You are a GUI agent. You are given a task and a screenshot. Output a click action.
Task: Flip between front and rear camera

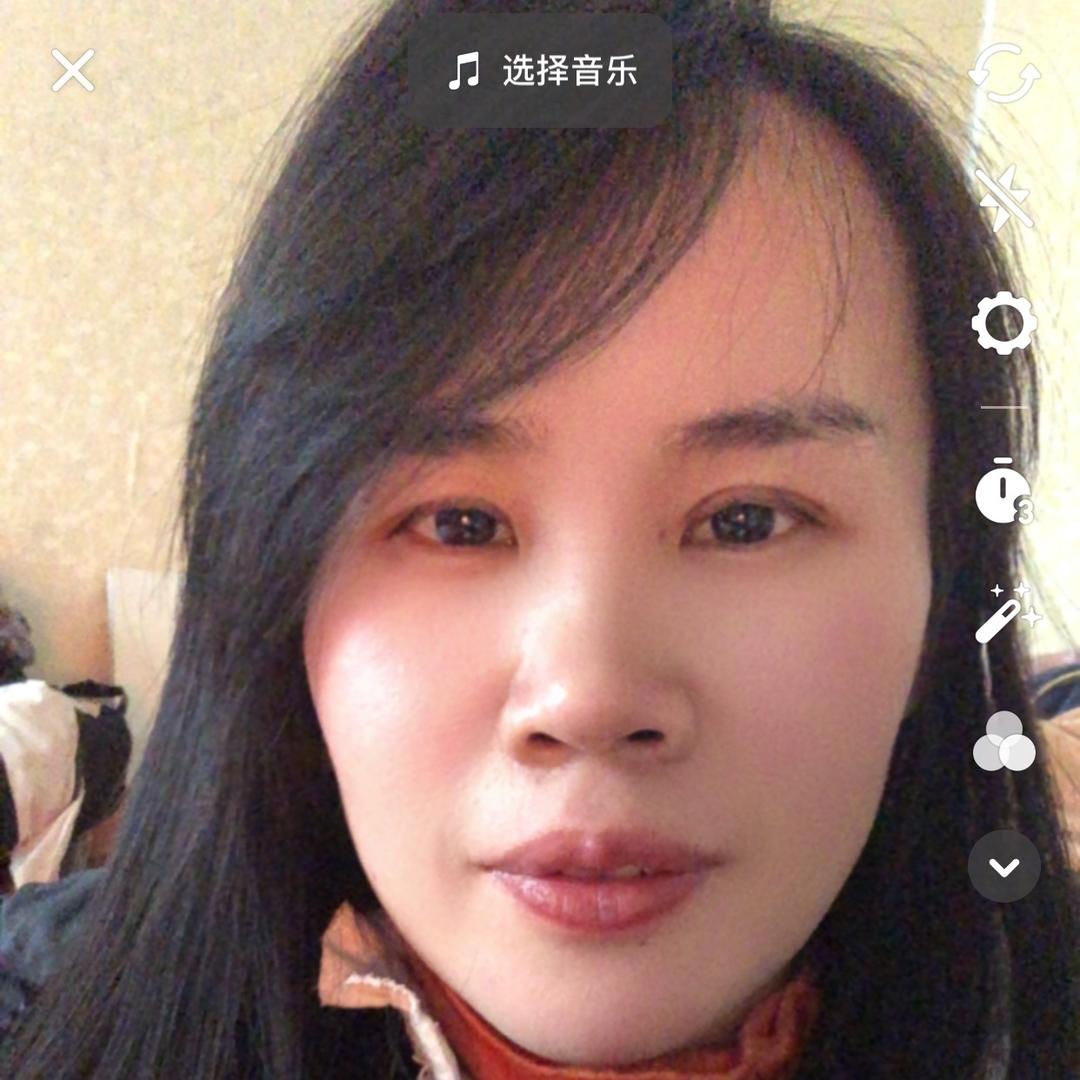click(1004, 72)
